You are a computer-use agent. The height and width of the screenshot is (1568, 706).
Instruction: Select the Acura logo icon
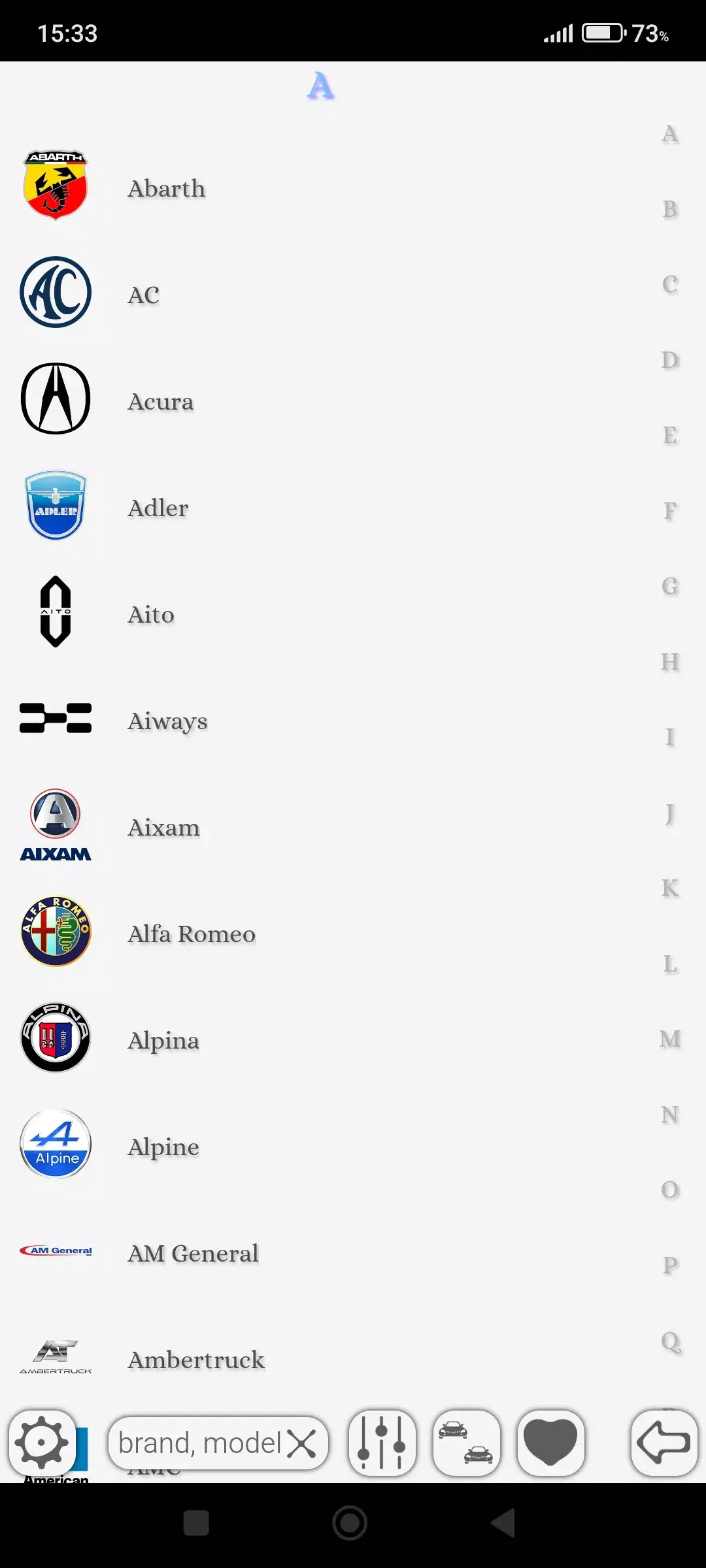coord(56,399)
